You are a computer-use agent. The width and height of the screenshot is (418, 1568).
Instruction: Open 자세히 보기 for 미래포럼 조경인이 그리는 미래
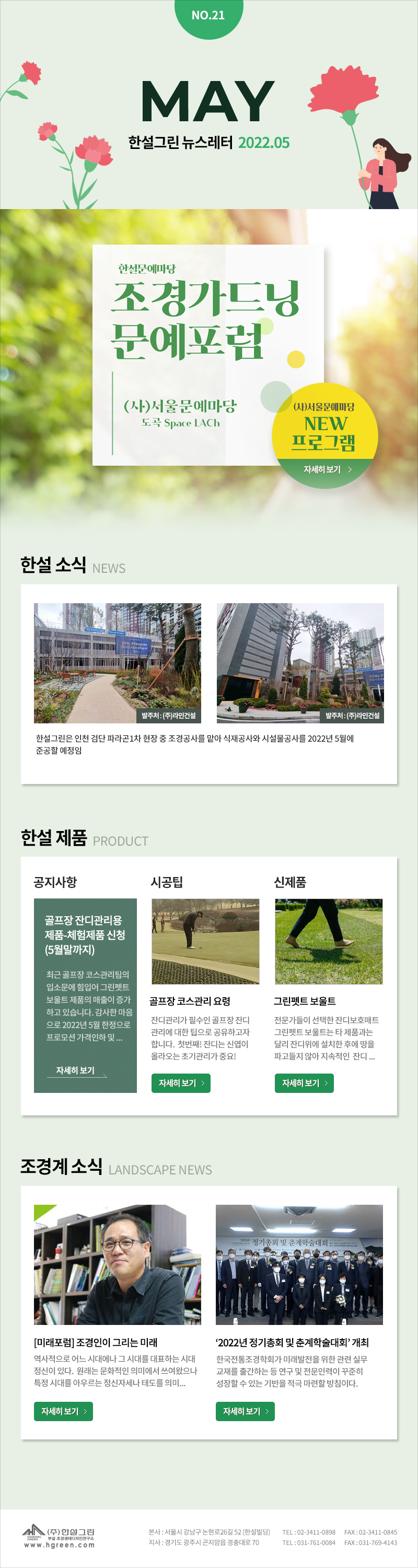click(x=63, y=1411)
